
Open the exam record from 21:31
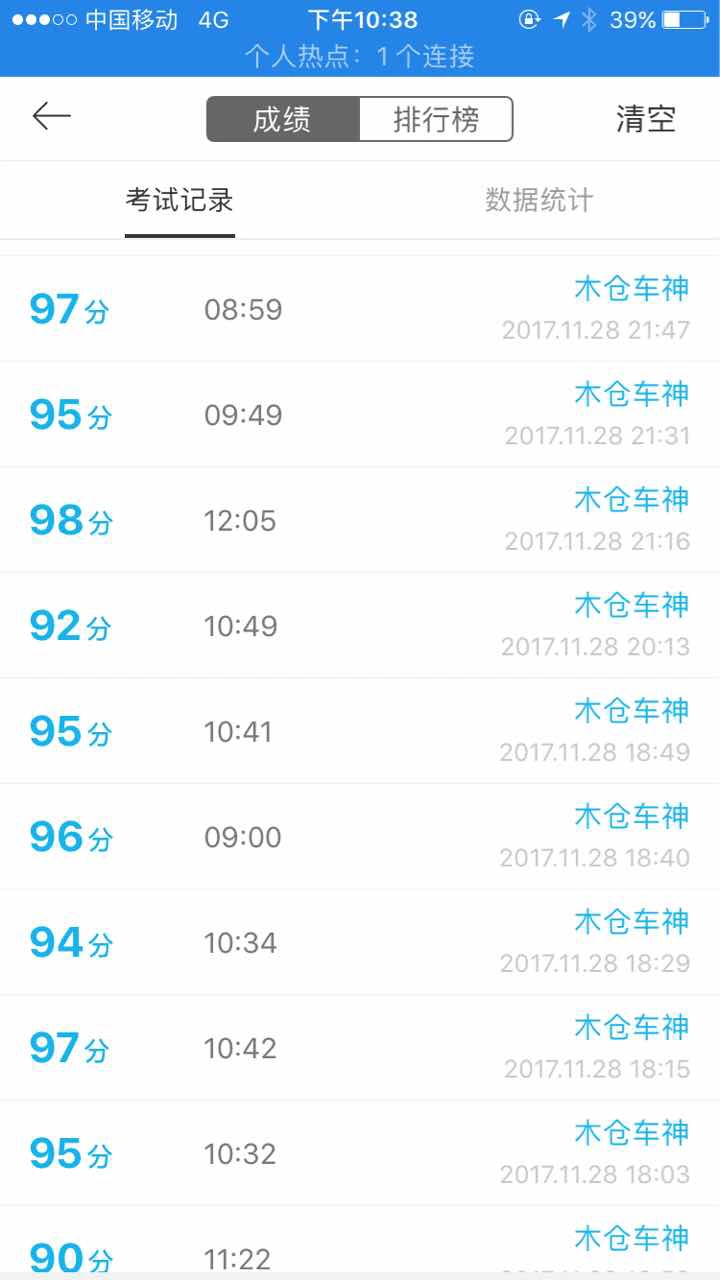tap(360, 415)
